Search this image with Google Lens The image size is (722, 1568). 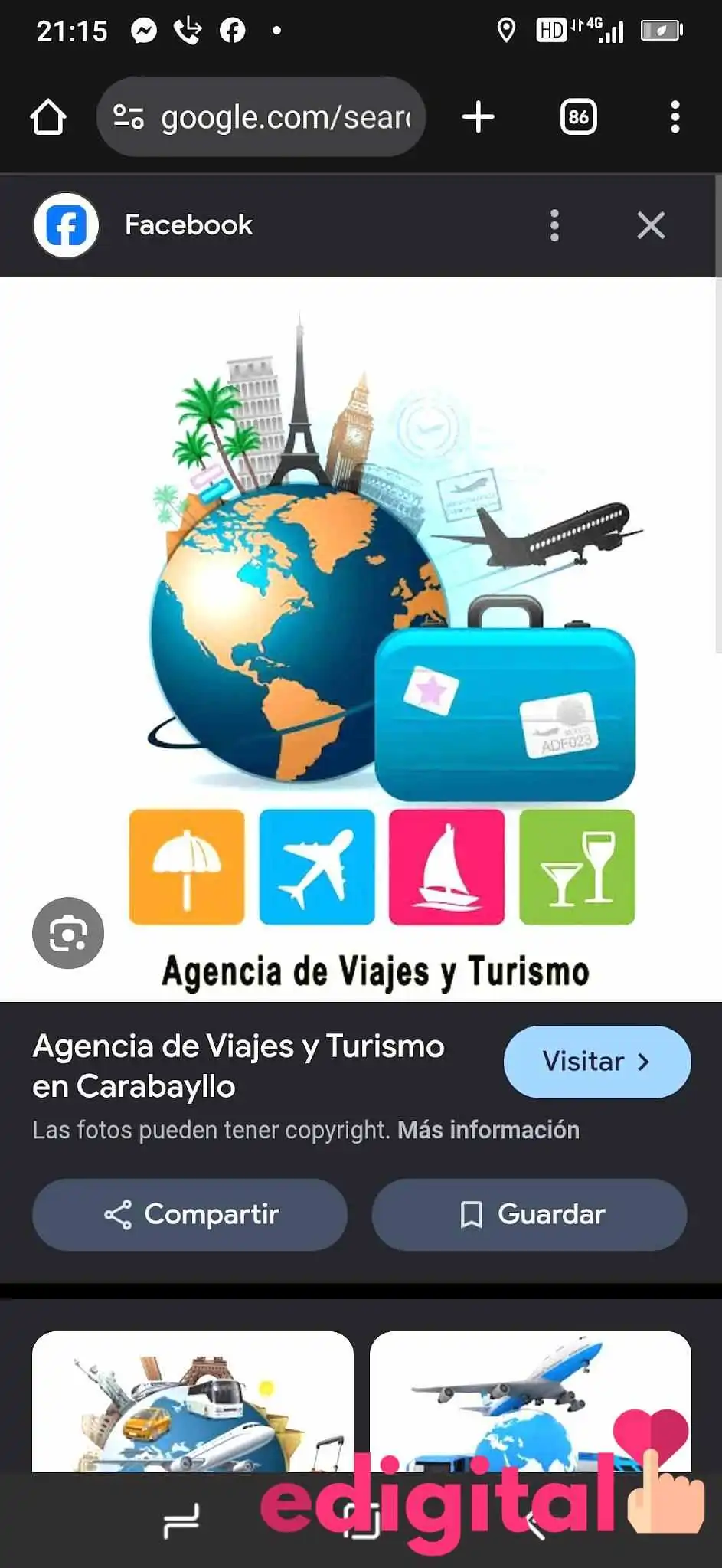point(68,933)
